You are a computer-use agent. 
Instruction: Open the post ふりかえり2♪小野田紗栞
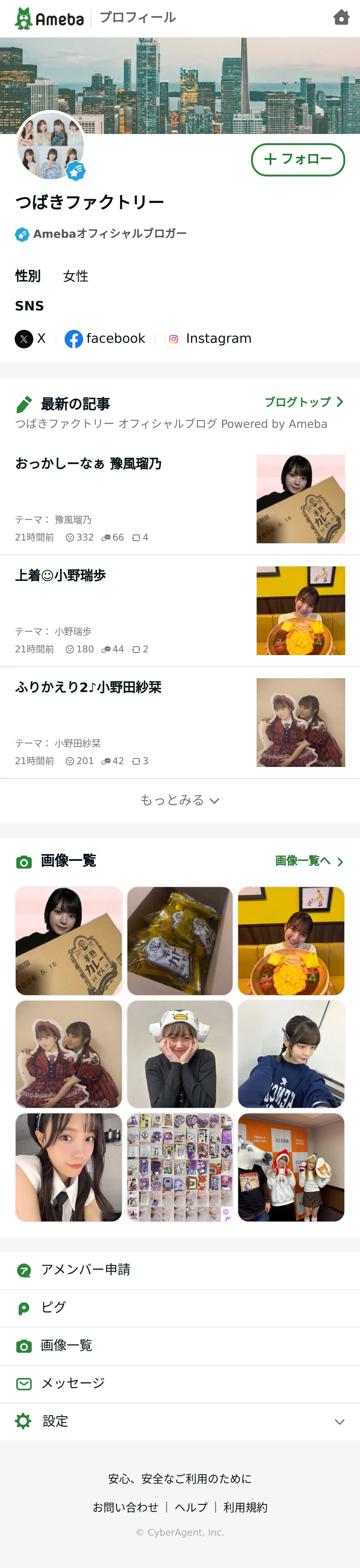click(88, 687)
